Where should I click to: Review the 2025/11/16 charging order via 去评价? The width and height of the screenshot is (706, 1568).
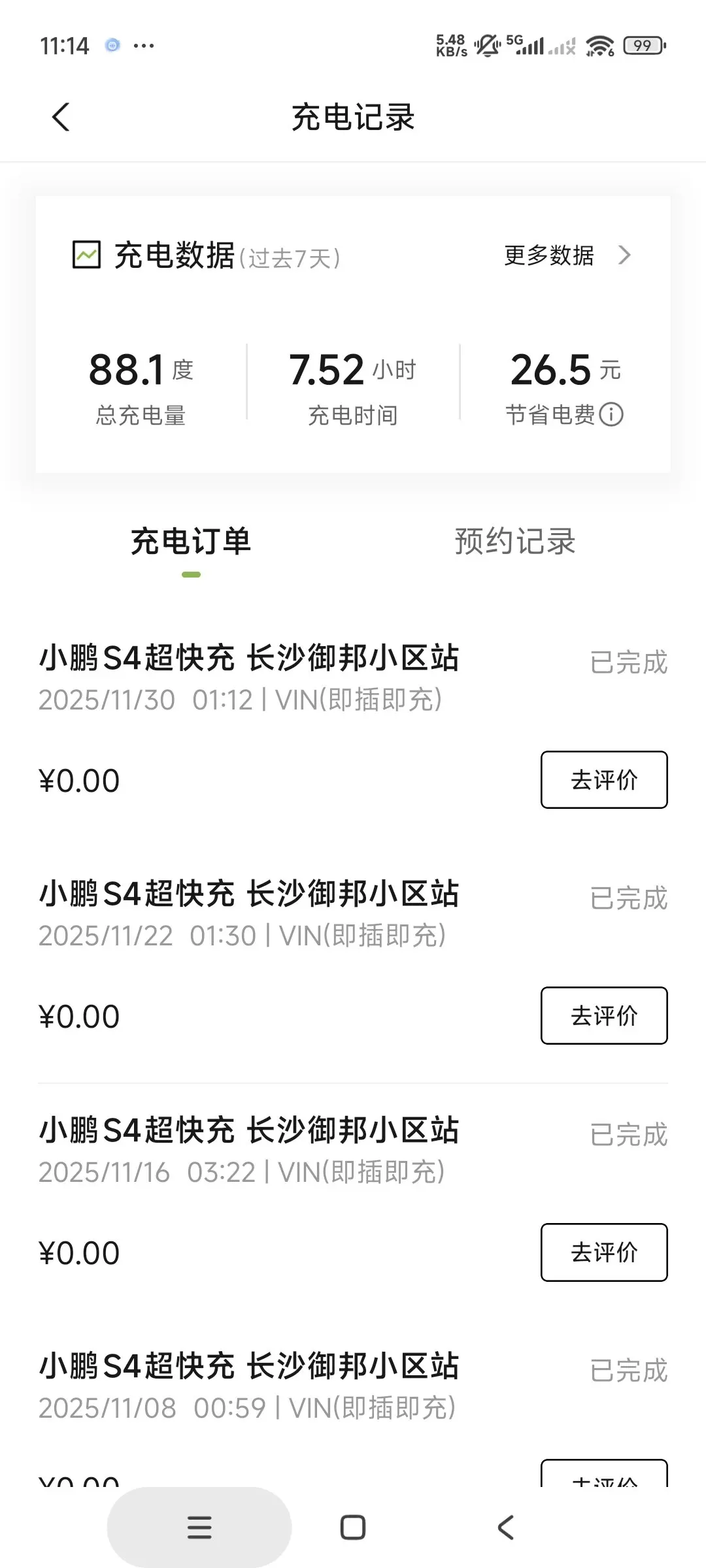pos(603,1252)
